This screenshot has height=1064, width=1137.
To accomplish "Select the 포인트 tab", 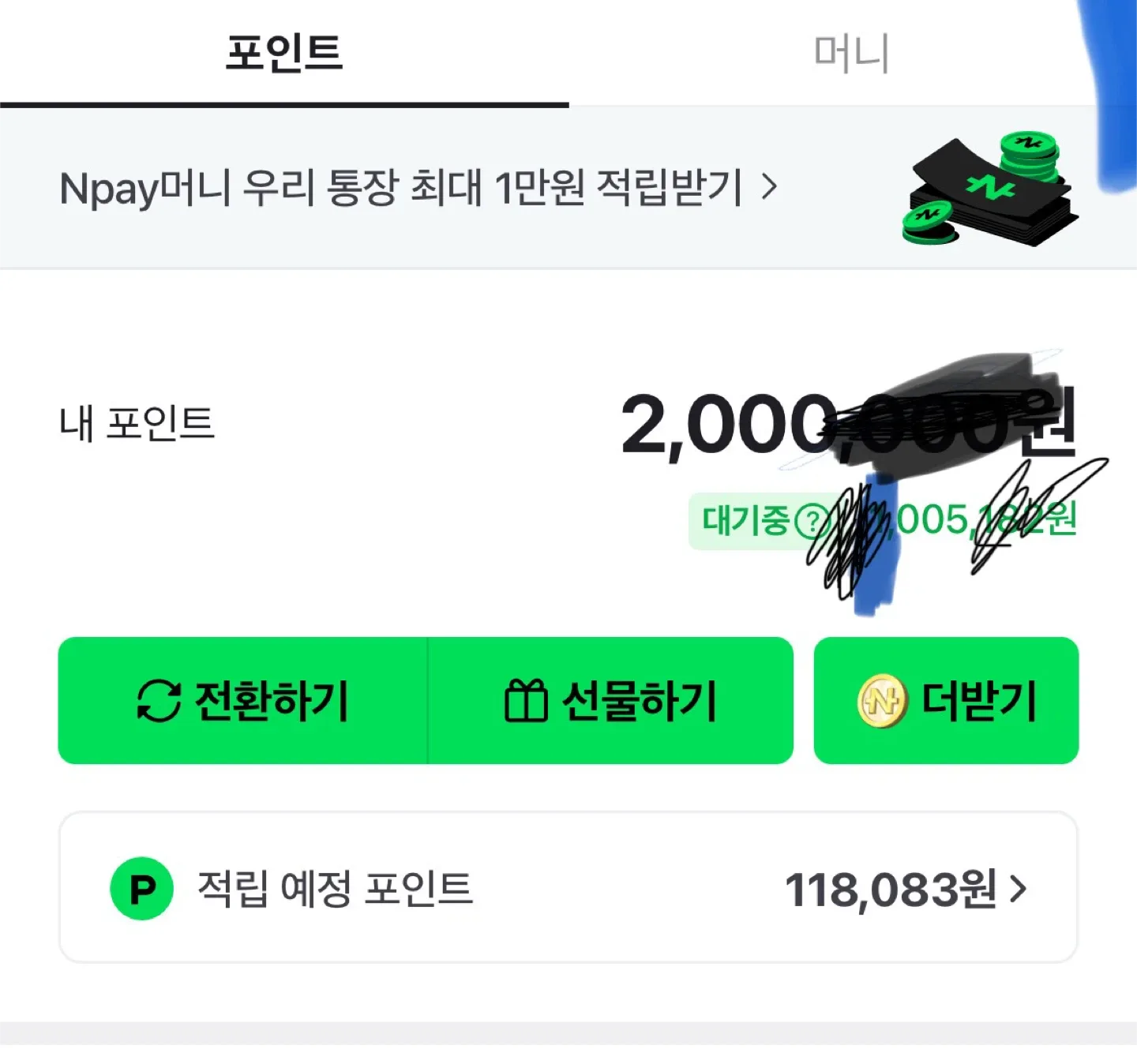I will (284, 54).
